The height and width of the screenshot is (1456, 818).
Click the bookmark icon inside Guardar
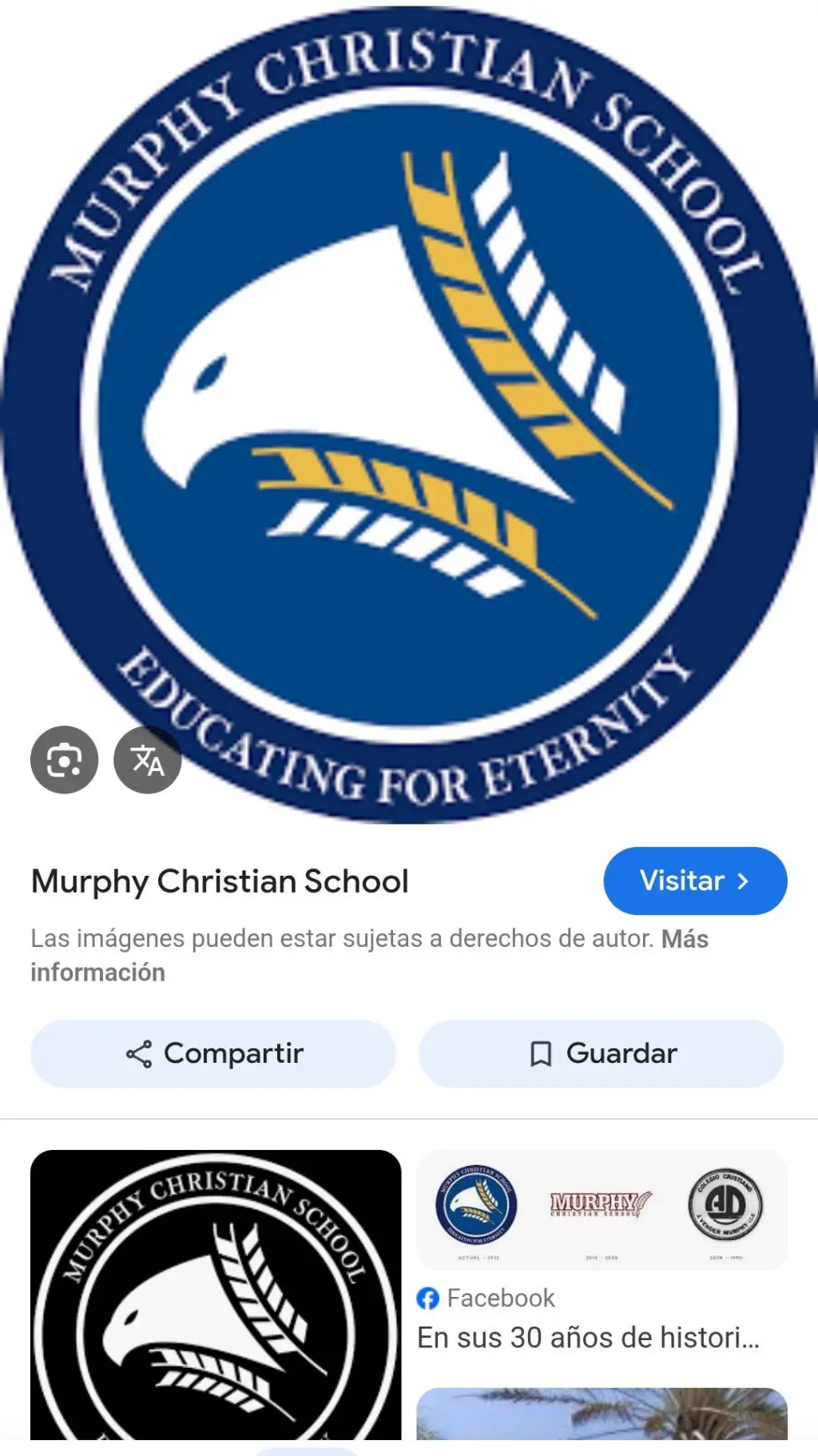[542, 1053]
